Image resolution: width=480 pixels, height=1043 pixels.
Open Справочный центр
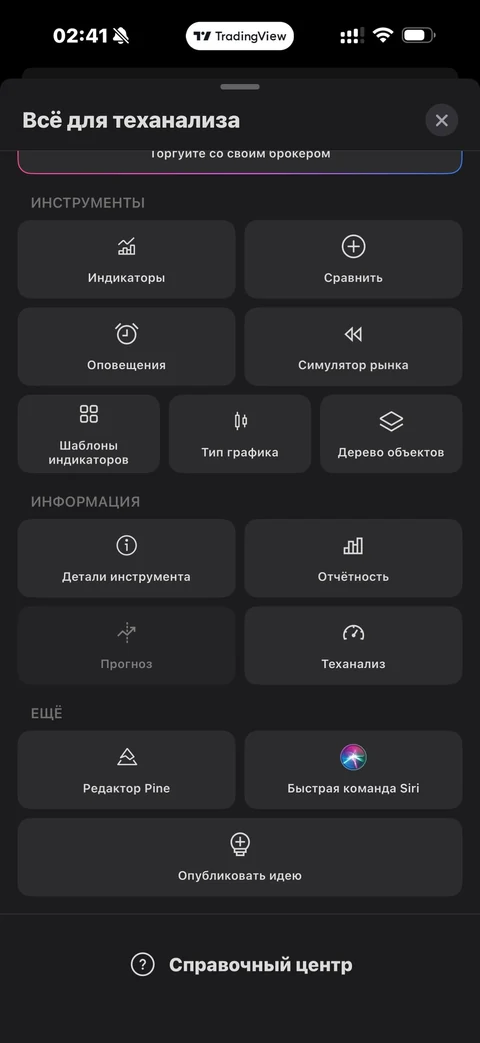(241, 965)
